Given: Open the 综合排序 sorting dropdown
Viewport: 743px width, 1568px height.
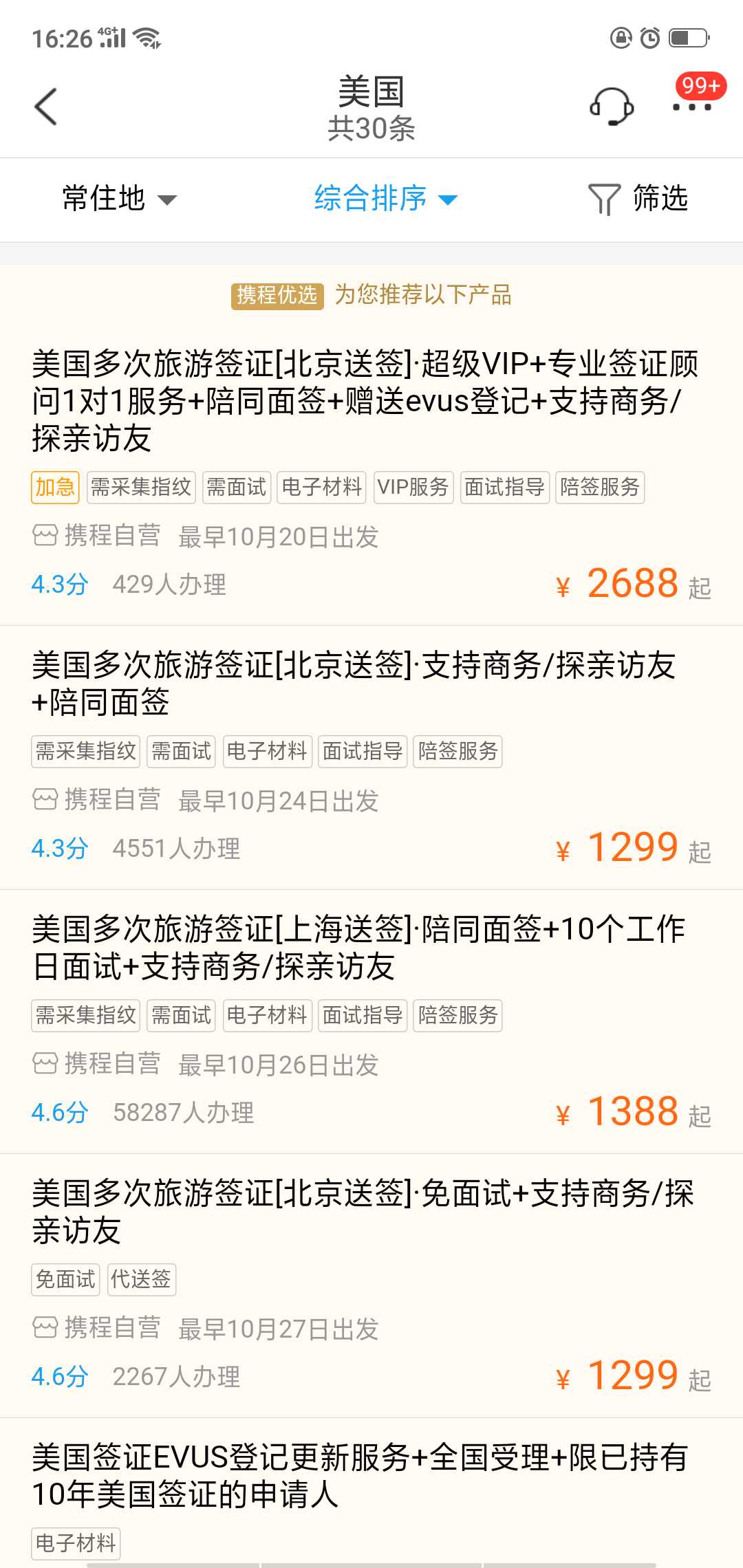Looking at the screenshot, I should 370,197.
